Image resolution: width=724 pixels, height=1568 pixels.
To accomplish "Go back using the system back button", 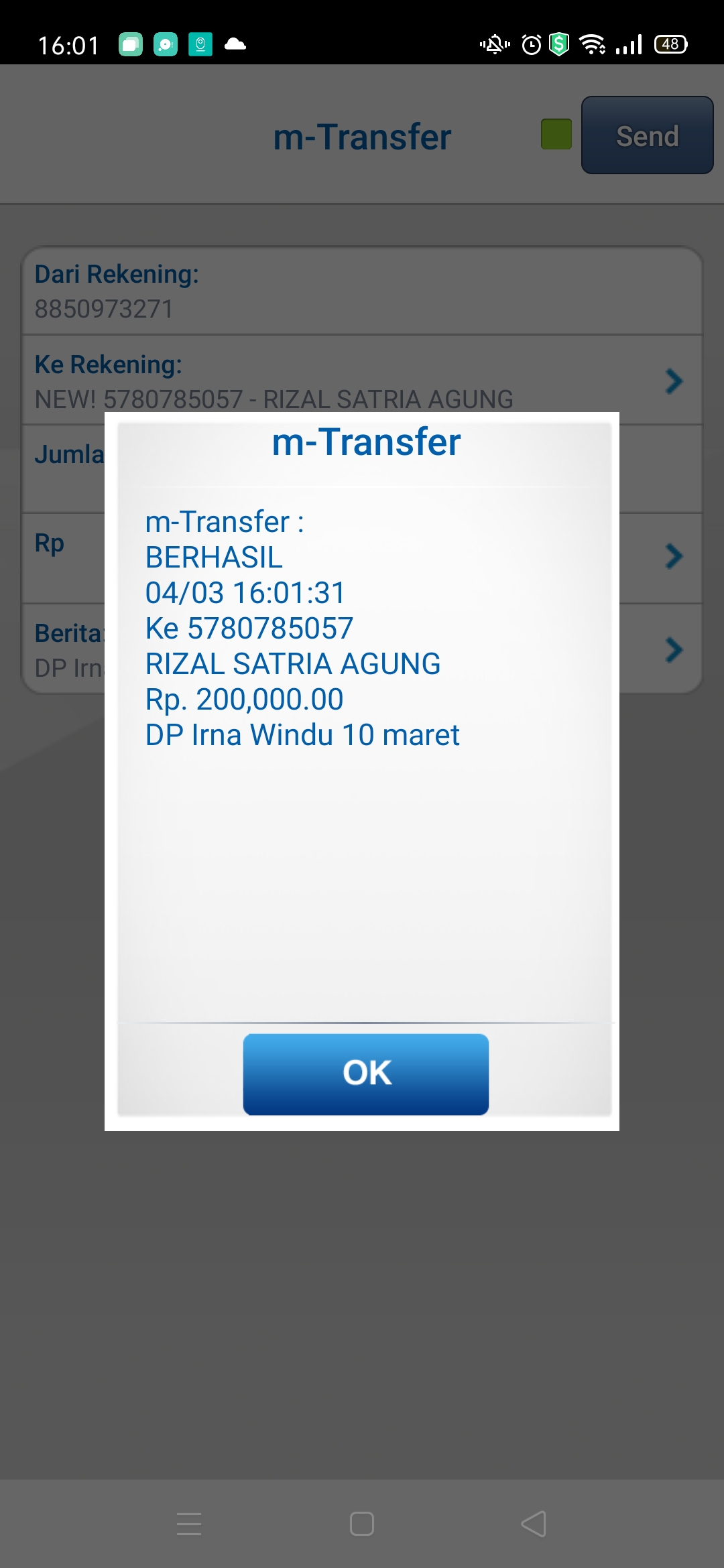I will pos(534,1523).
